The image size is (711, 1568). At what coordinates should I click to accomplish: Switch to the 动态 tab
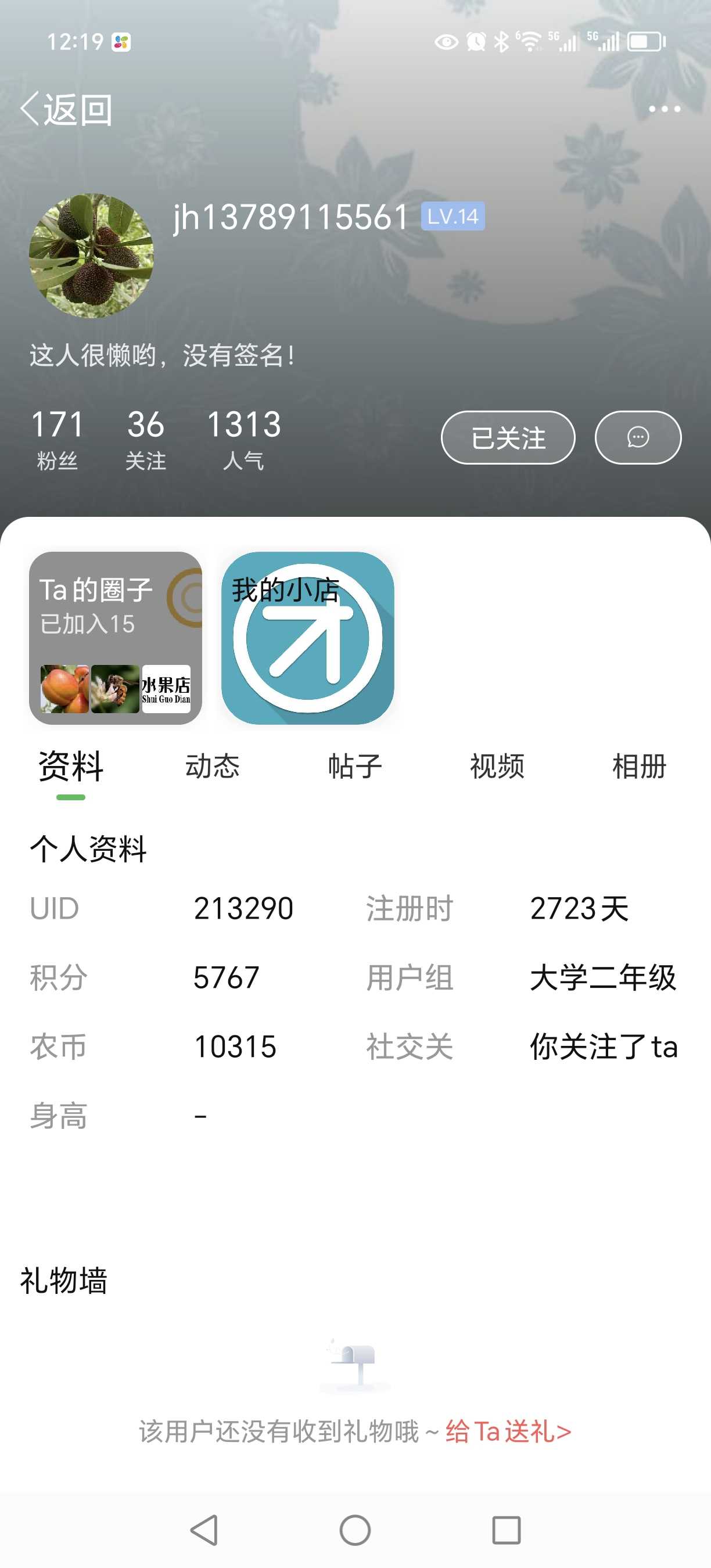(x=213, y=767)
